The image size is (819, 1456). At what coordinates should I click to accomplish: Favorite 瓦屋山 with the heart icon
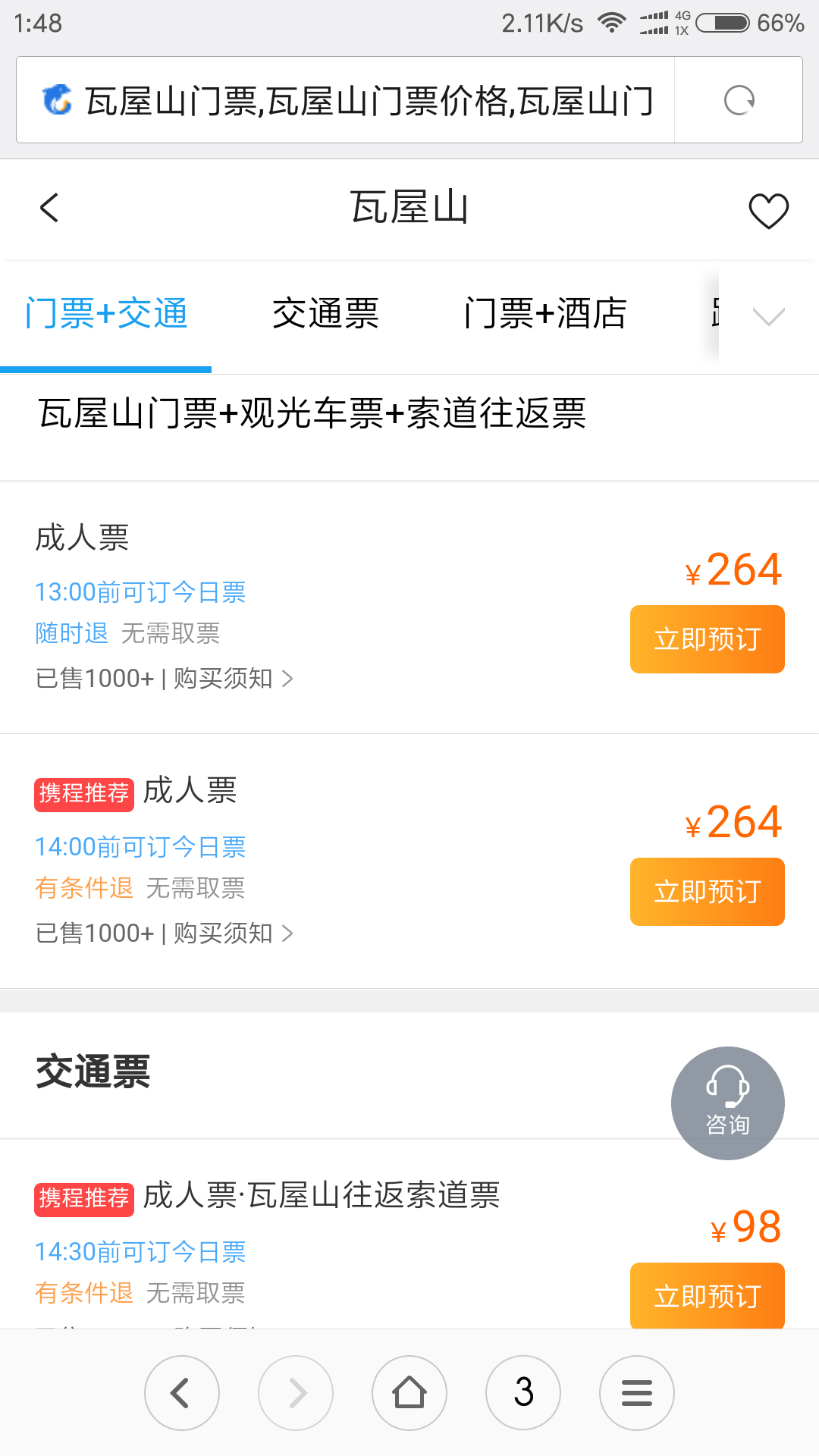click(768, 211)
